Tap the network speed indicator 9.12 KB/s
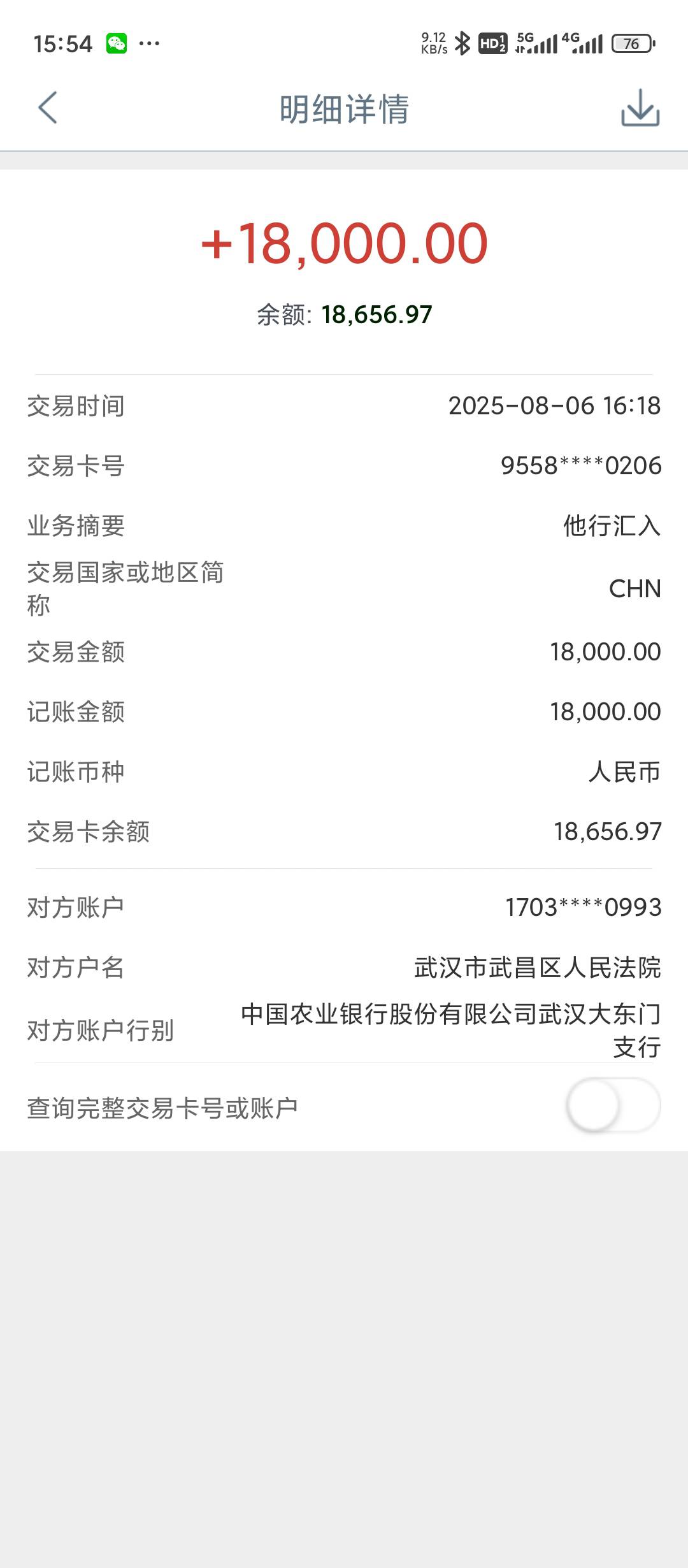 [x=433, y=41]
